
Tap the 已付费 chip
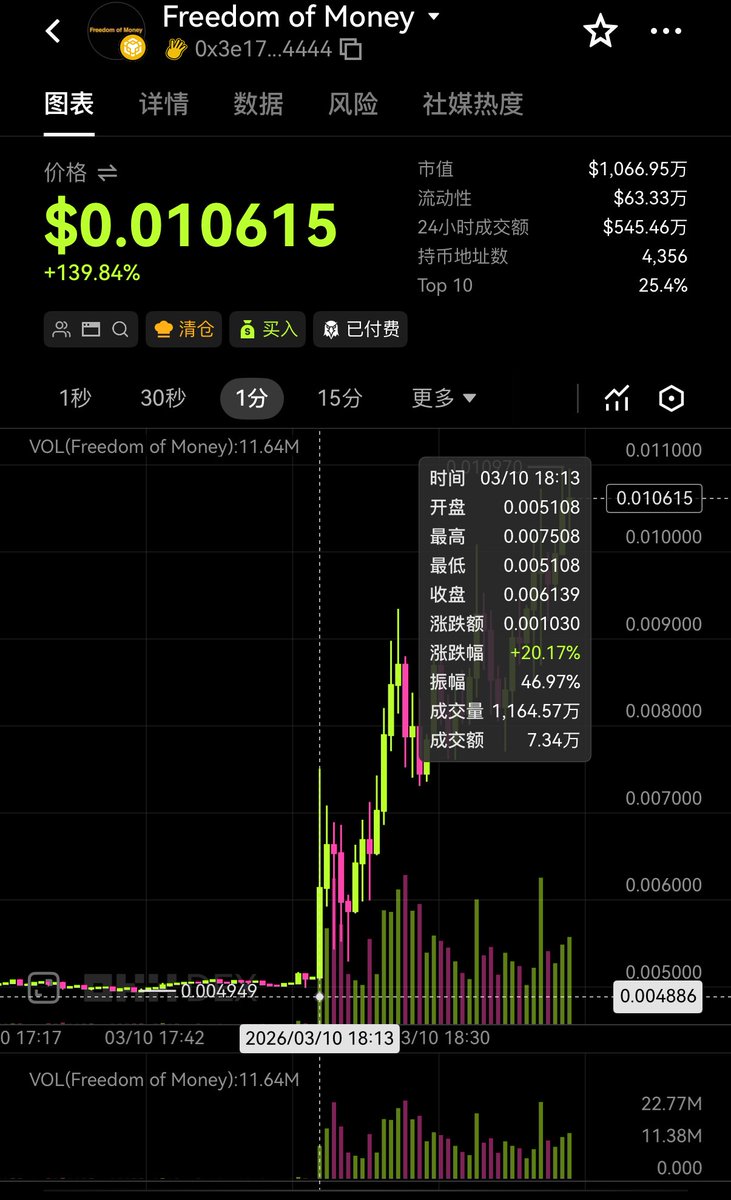click(x=360, y=329)
